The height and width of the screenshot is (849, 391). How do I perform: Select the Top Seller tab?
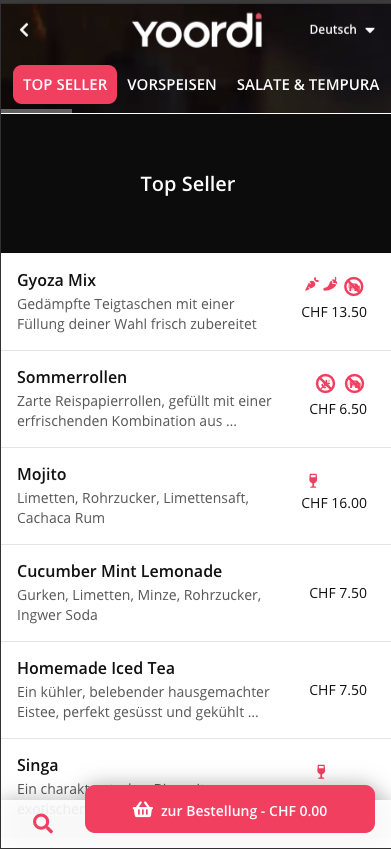[x=65, y=84]
